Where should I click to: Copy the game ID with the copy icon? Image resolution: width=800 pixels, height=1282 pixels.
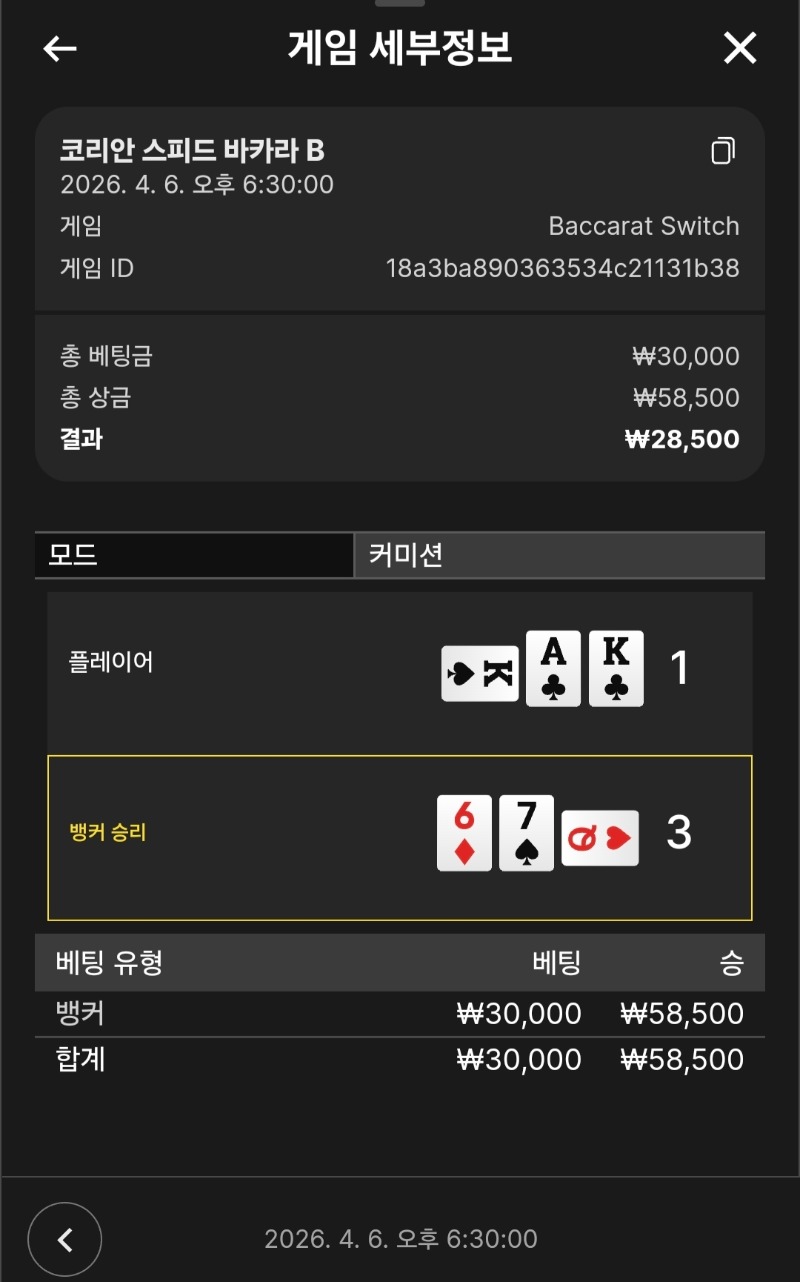[722, 151]
